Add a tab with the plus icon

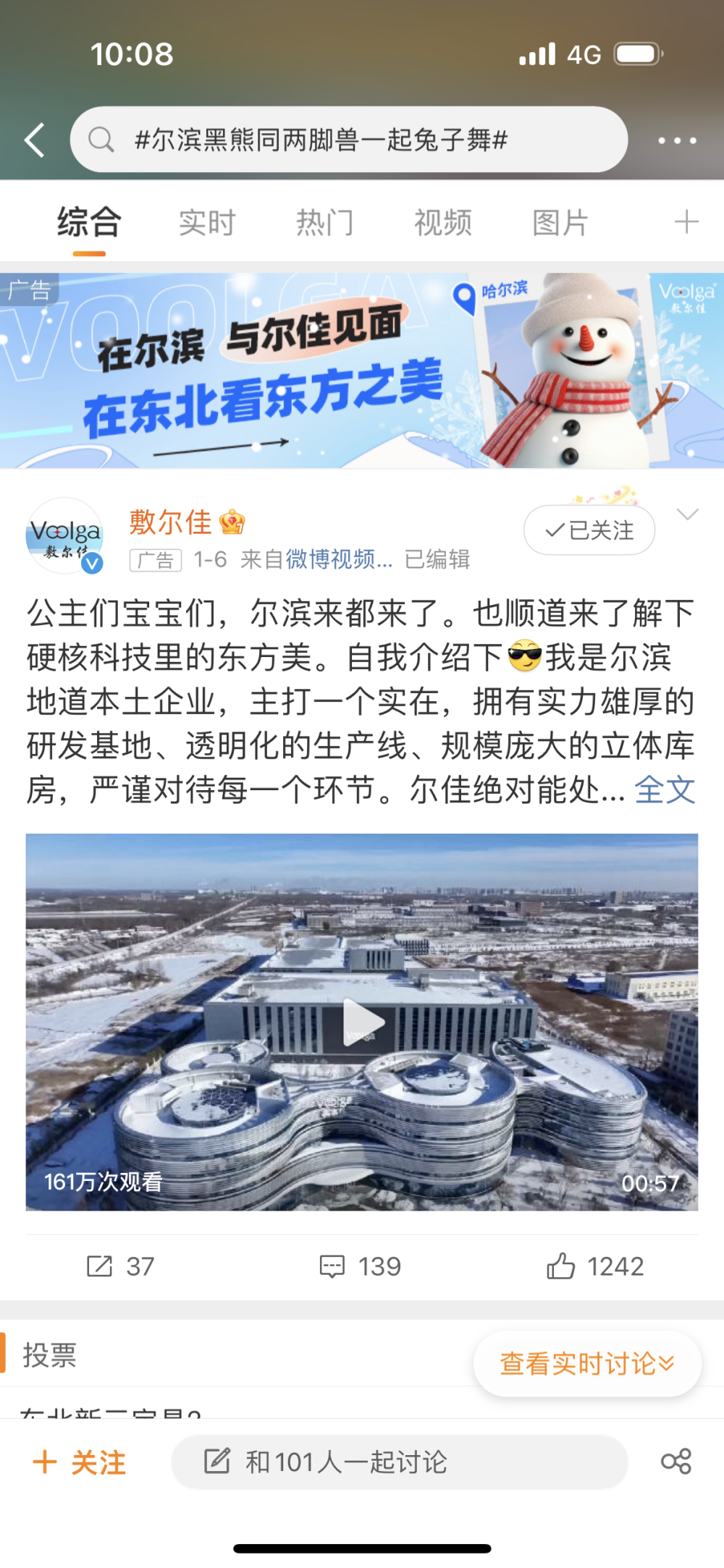(x=686, y=221)
